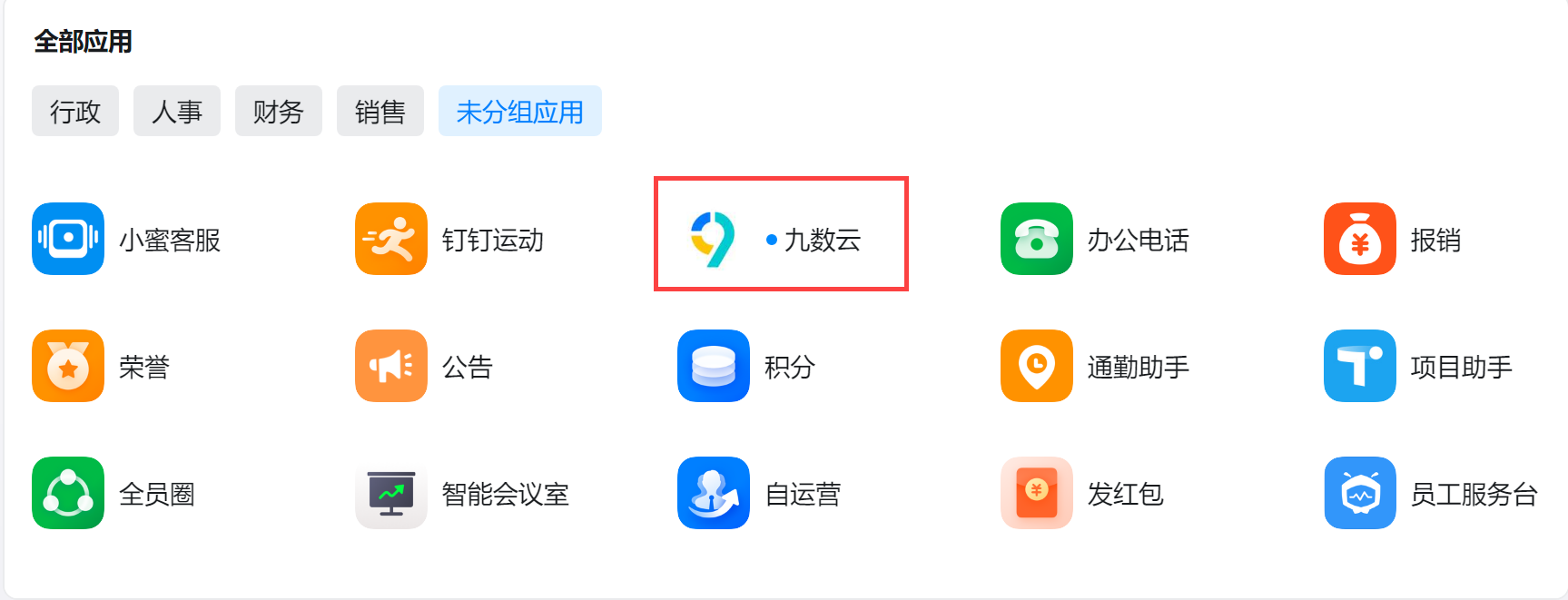1568x600 pixels.
Task: Open the 小蜜客服 app
Action: 68,239
